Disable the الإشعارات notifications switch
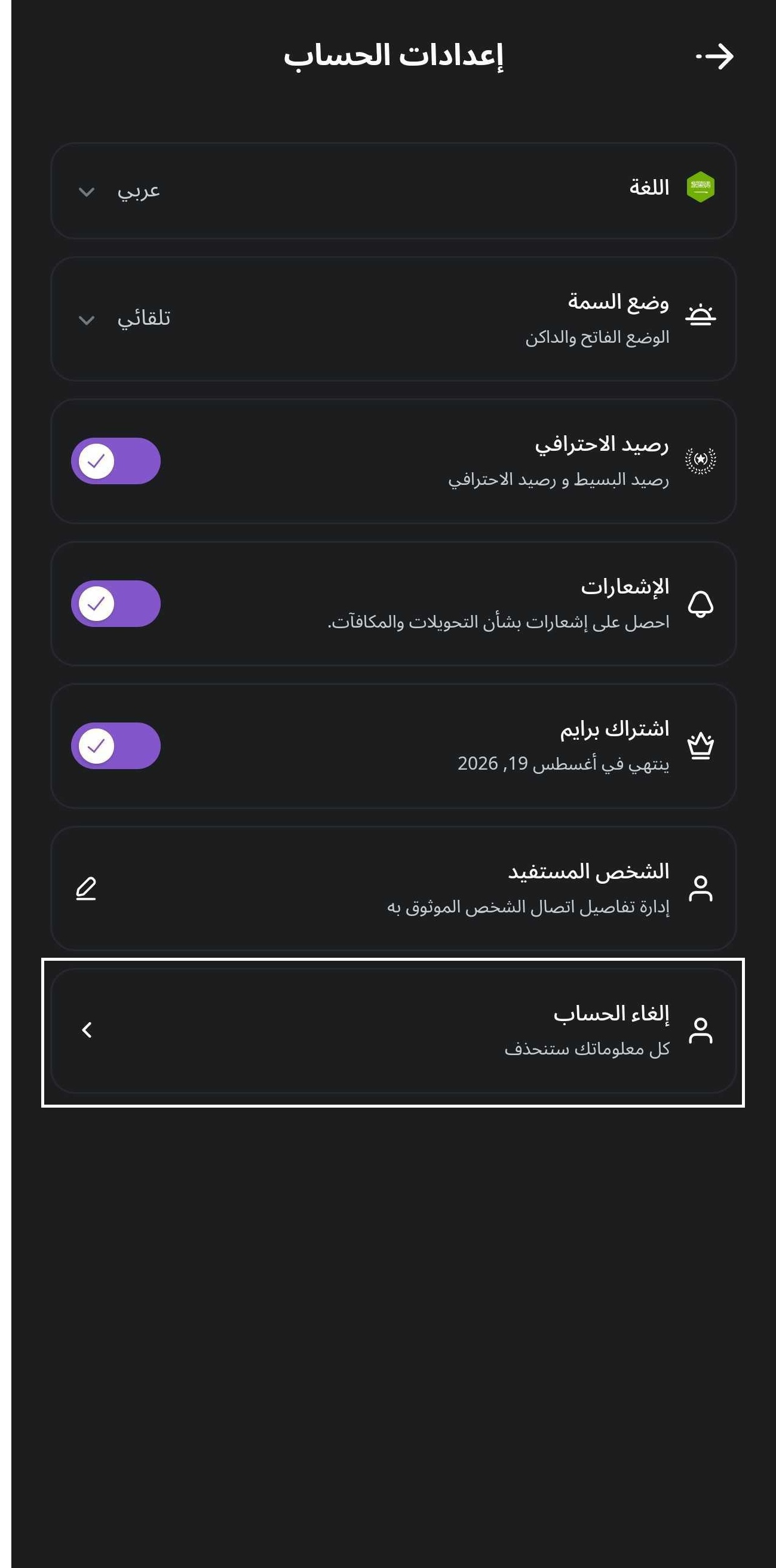This screenshot has height=1568, width=776. pos(116,604)
